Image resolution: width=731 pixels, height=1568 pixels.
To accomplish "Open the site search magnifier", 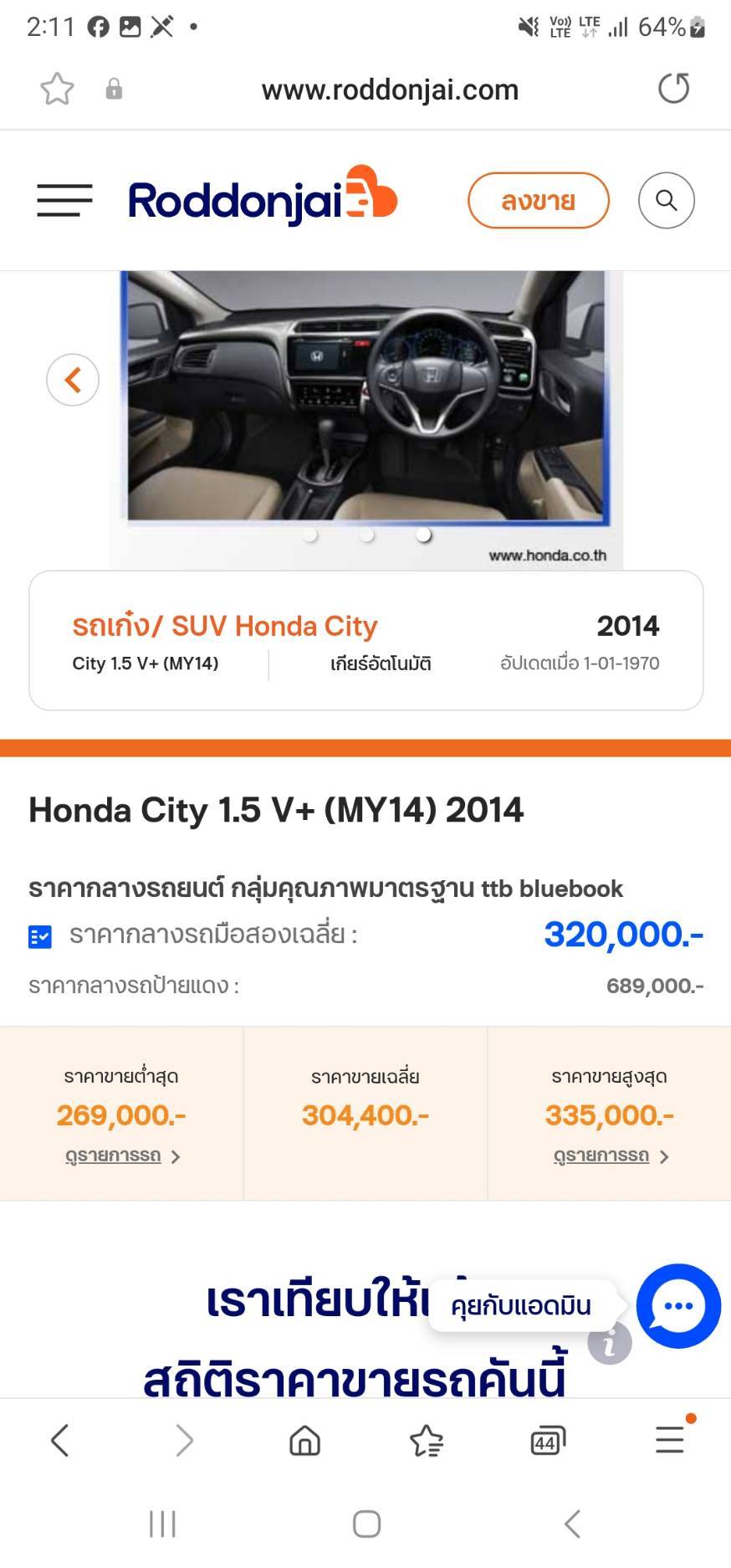I will (666, 201).
